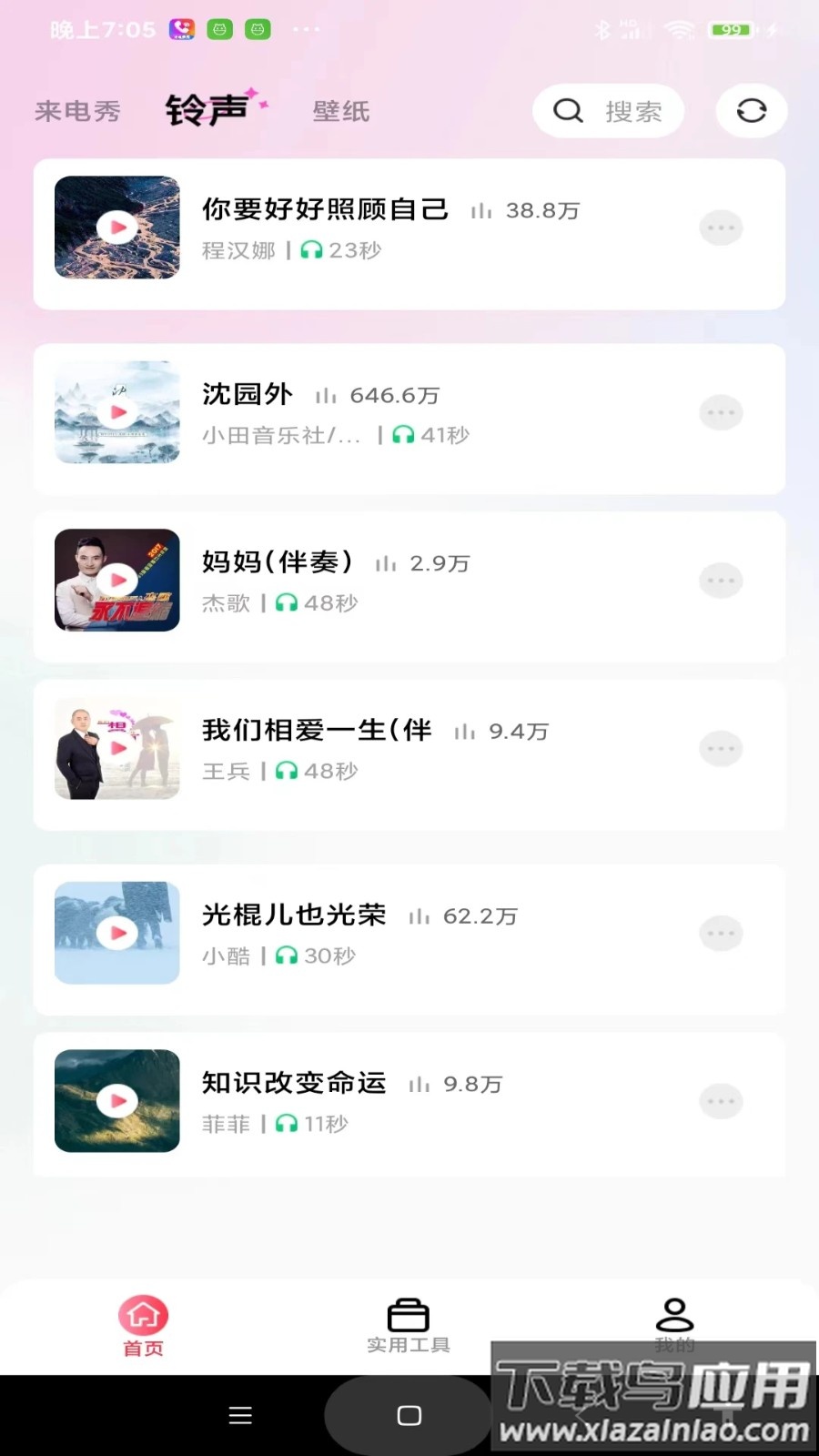The height and width of the screenshot is (1456, 819).
Task: Play 妈妈(伴奏) by 杰歌
Action: [116, 580]
